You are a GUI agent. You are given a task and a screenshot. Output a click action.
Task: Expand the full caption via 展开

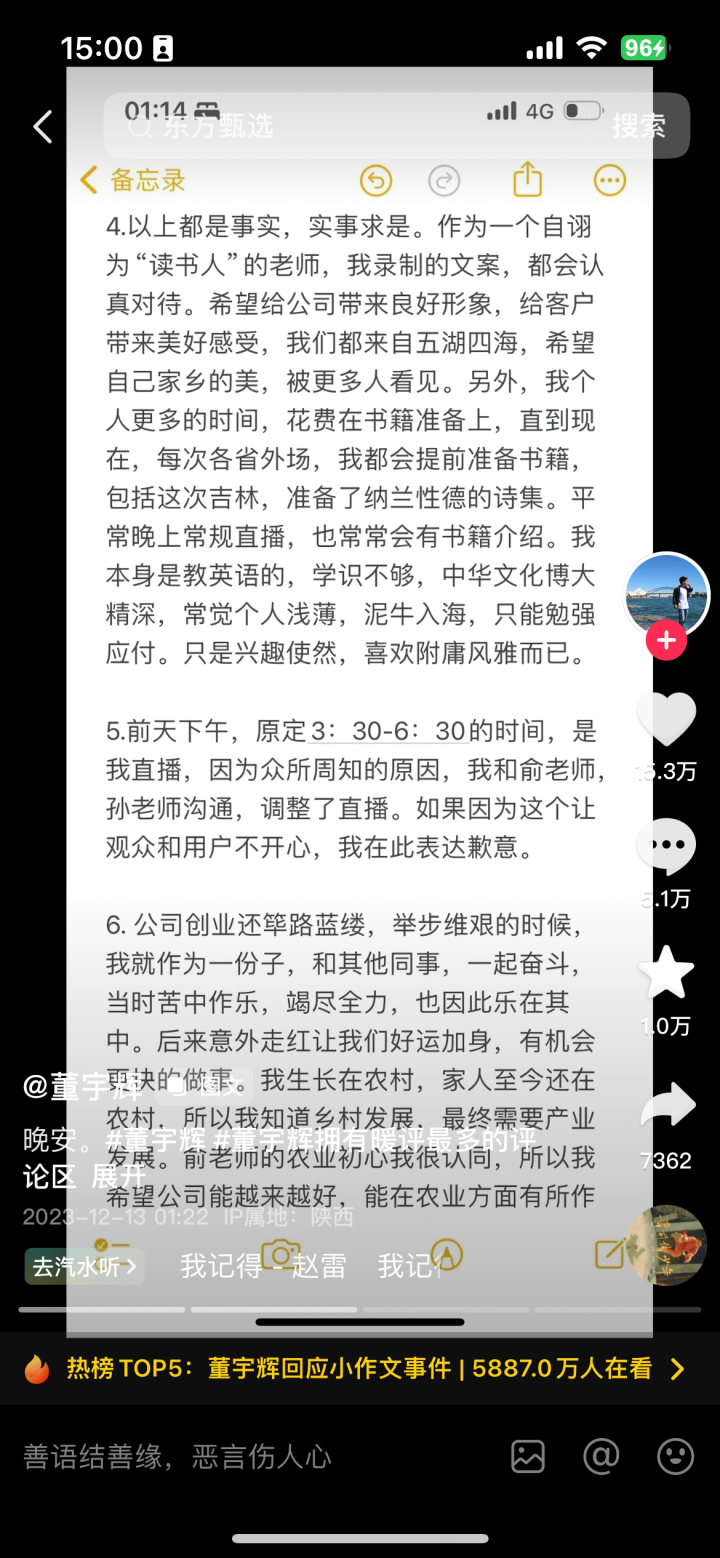[119, 1177]
